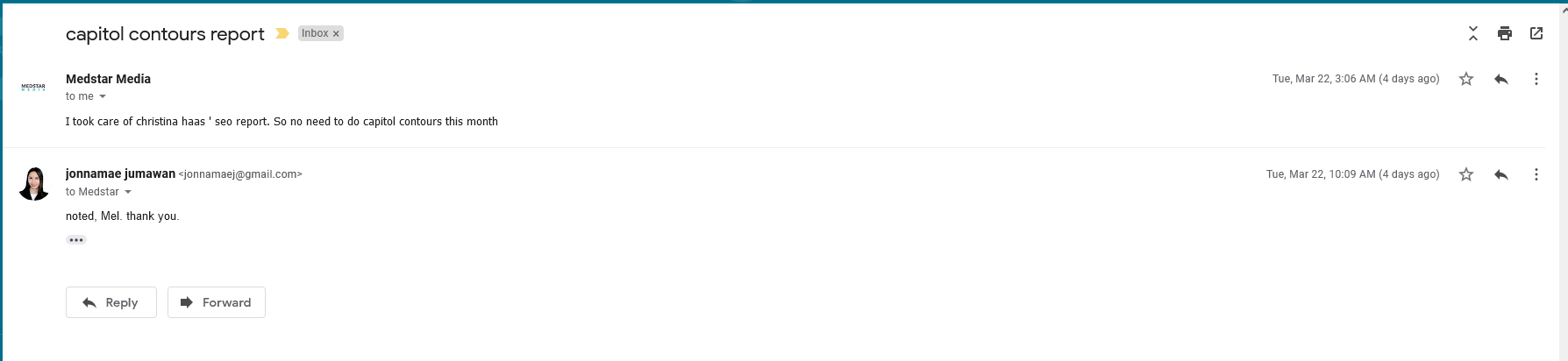Tap the Reply button below the thread
Viewport: 1568px width, 361px height.
pyautogui.click(x=111, y=302)
